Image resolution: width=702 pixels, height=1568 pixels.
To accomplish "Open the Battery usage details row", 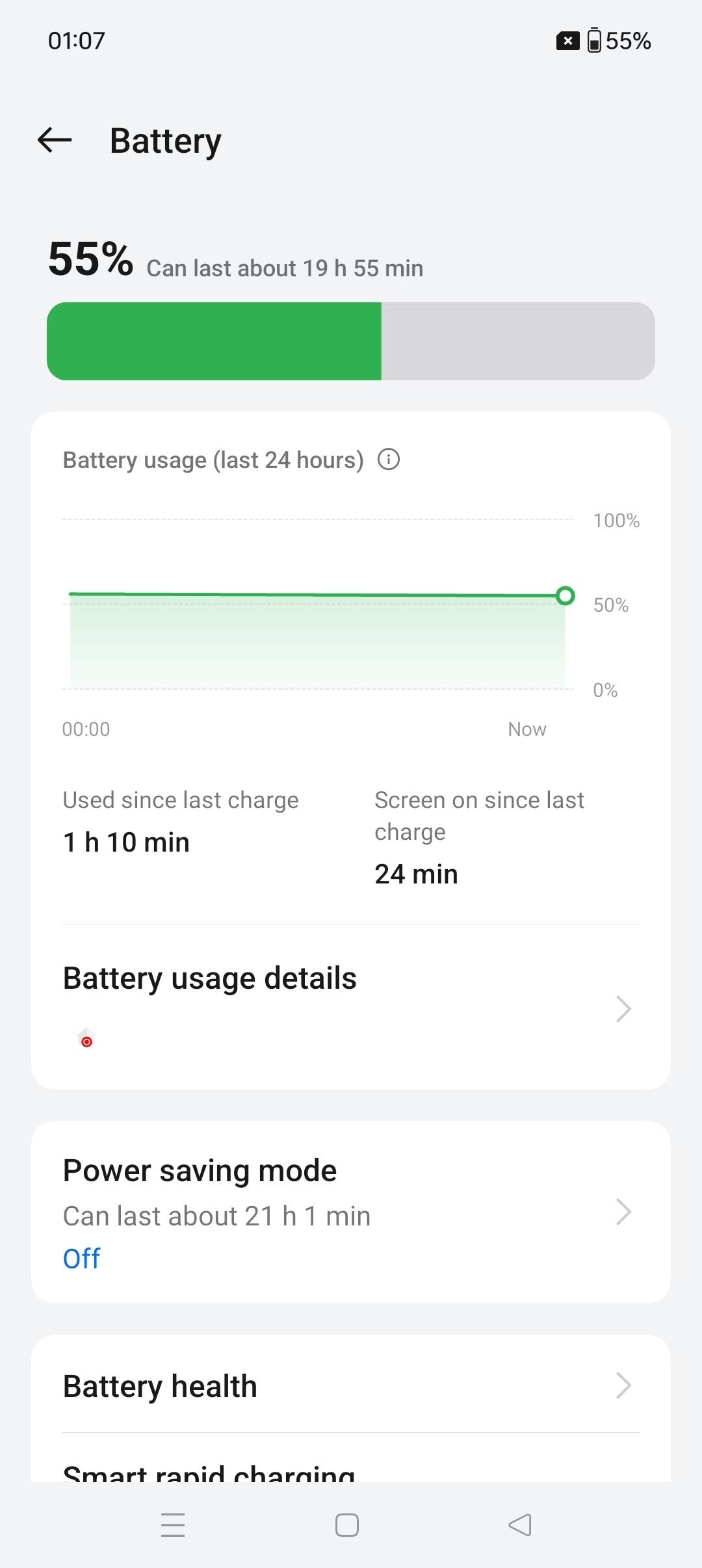I will pyautogui.click(x=209, y=977).
